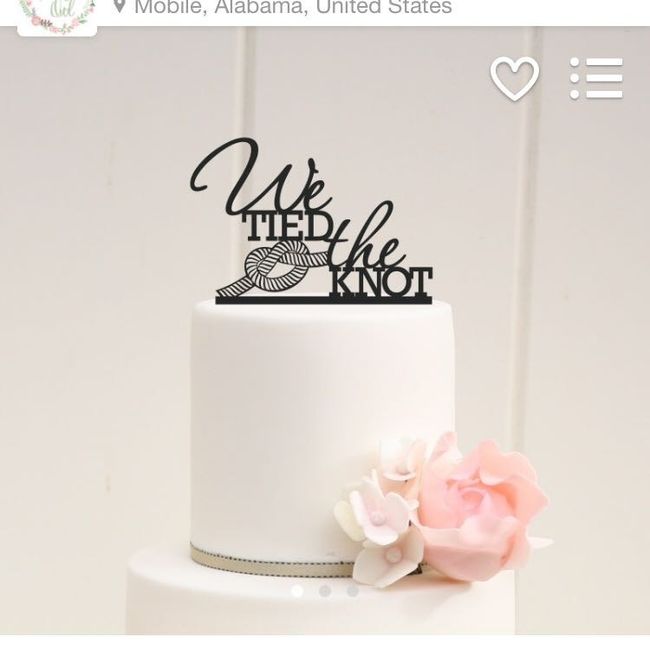Jump to the second photo dot
Screen dimensions: 650x650
click(x=325, y=591)
